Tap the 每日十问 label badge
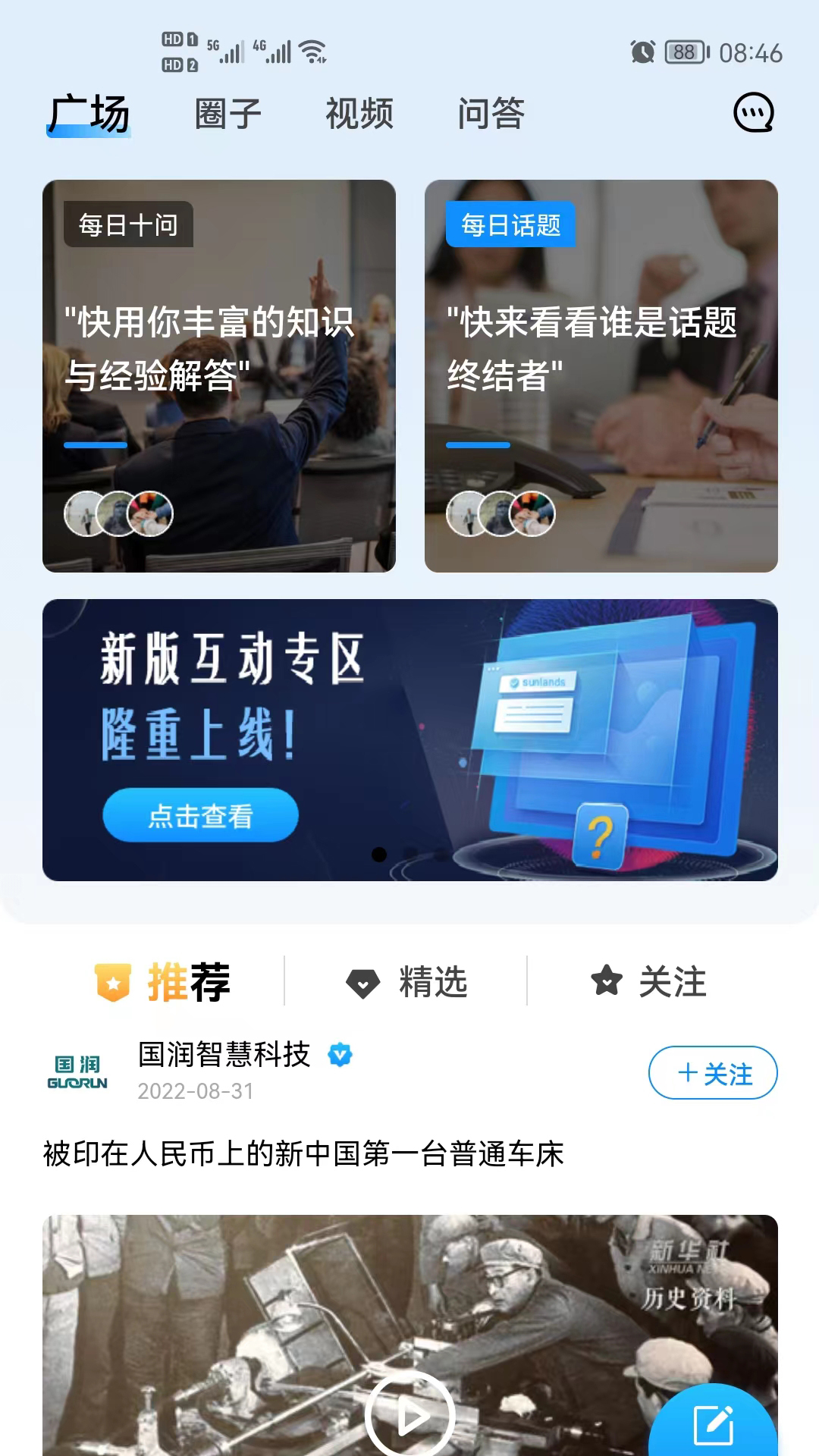The image size is (819, 1456). click(127, 224)
